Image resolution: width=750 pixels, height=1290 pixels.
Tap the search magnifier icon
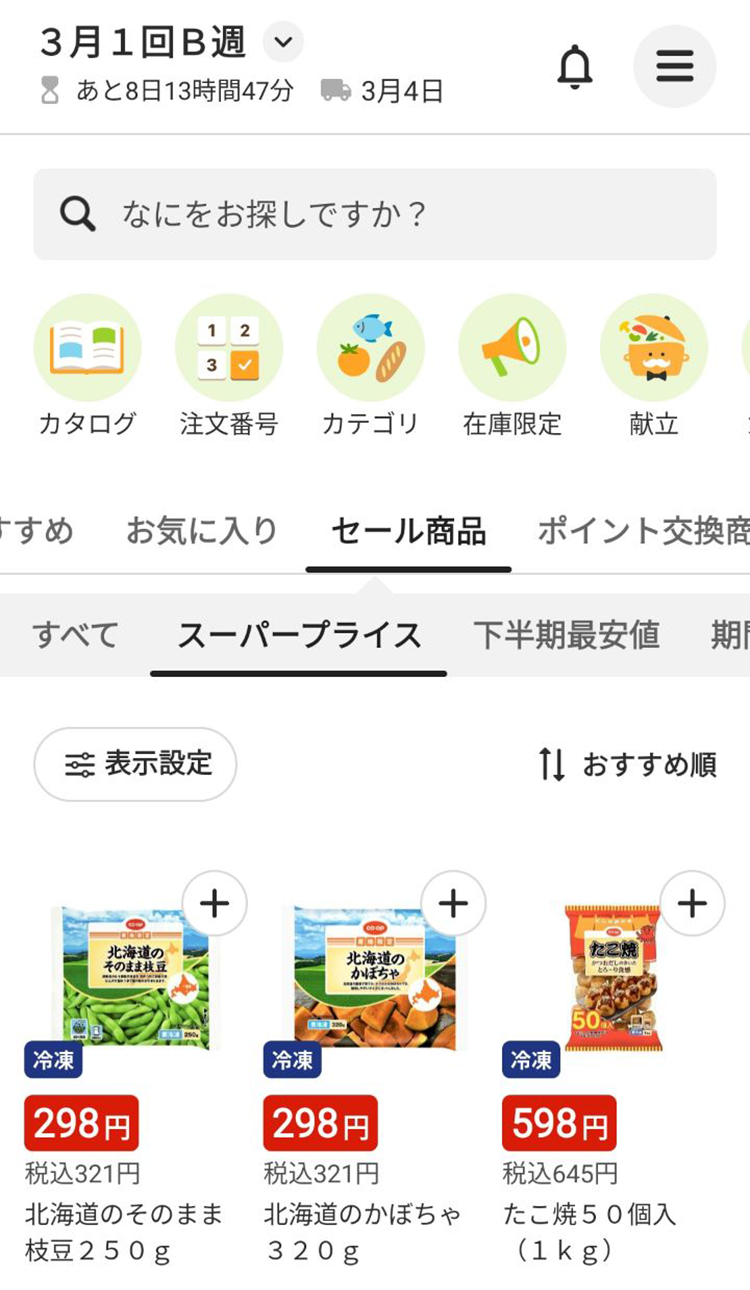77,212
